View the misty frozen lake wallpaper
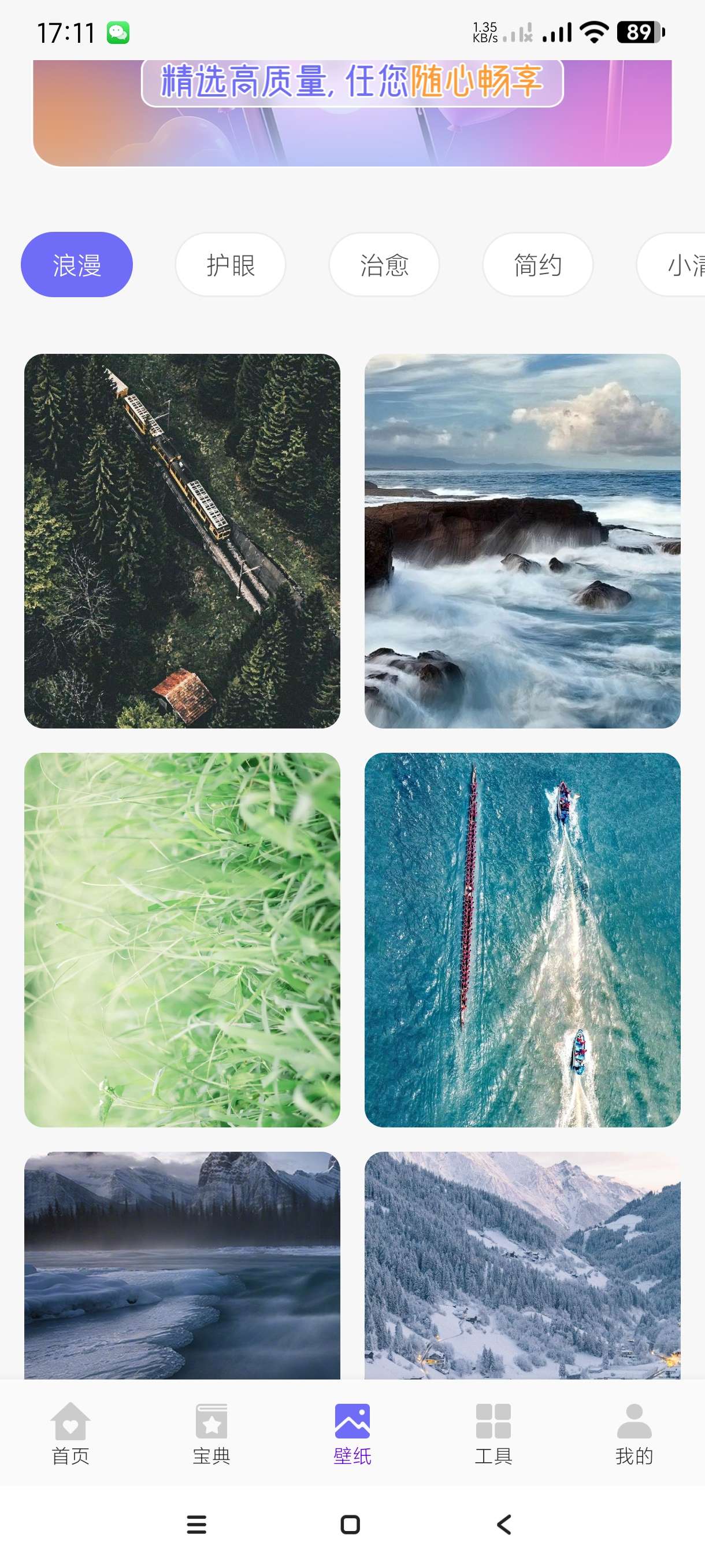 point(182,1264)
